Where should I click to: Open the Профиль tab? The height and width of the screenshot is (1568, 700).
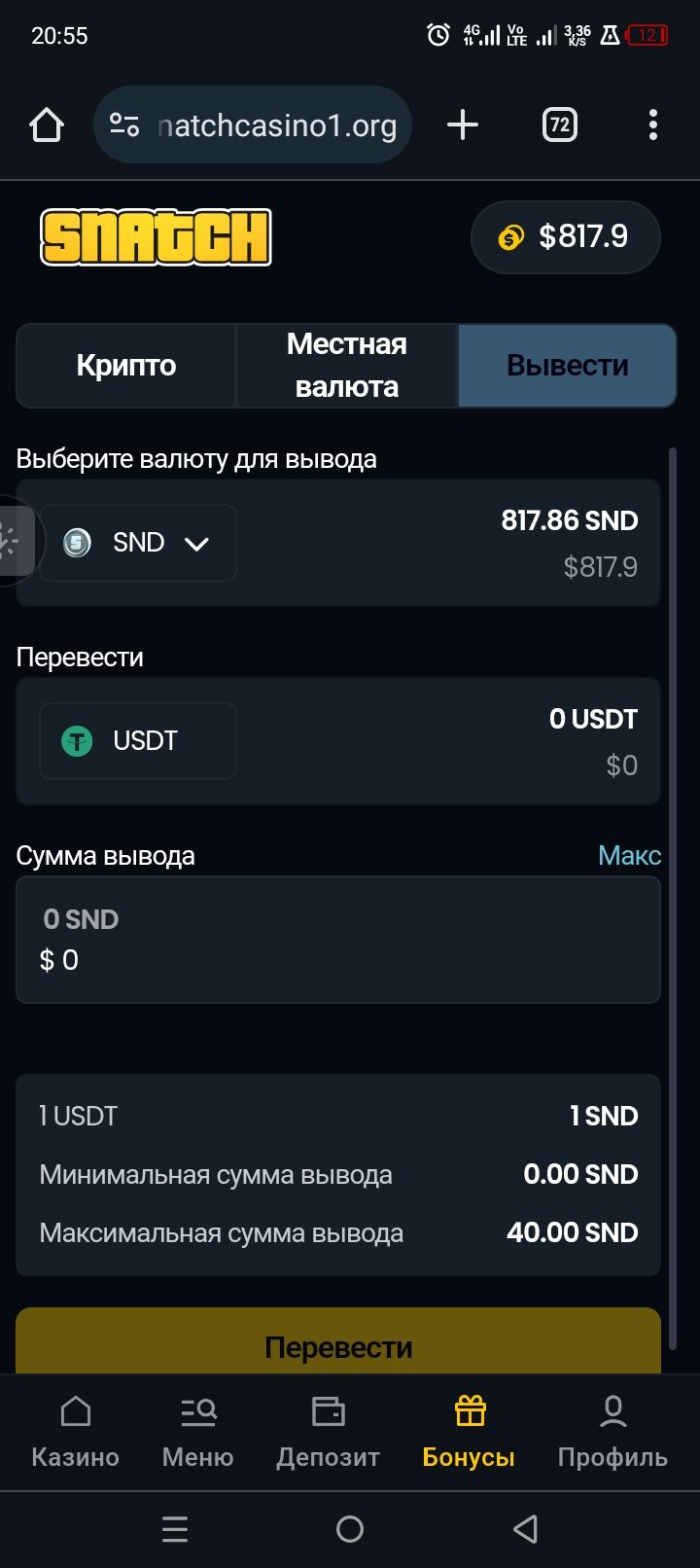[x=612, y=1432]
